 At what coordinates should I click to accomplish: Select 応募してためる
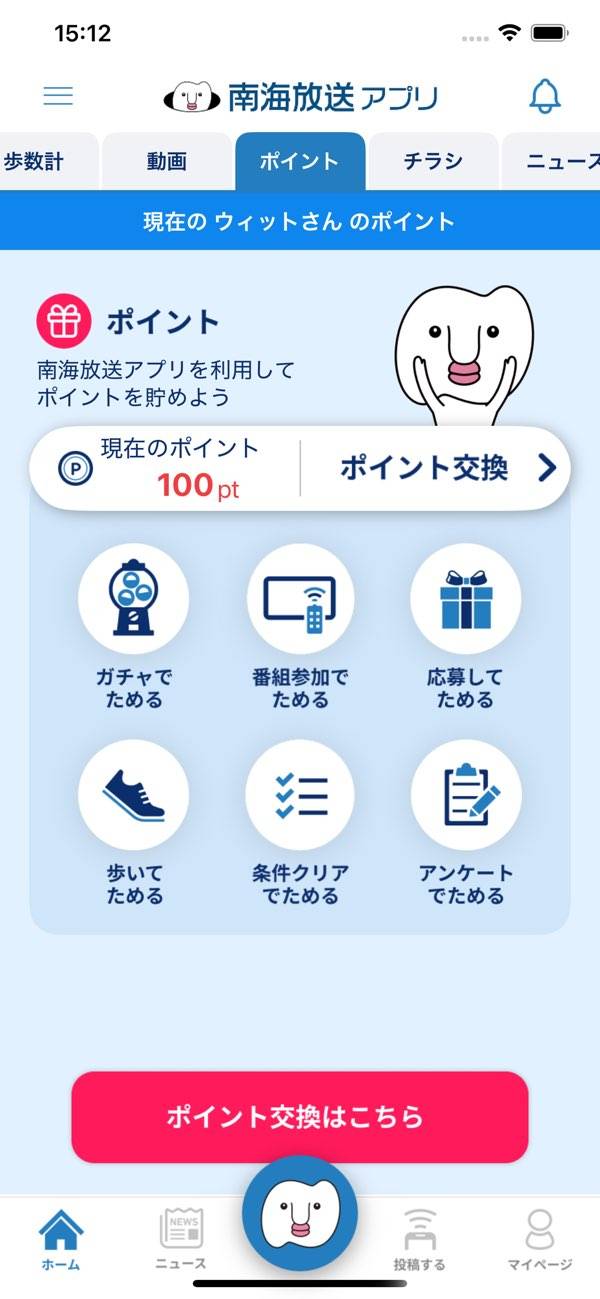point(466,626)
